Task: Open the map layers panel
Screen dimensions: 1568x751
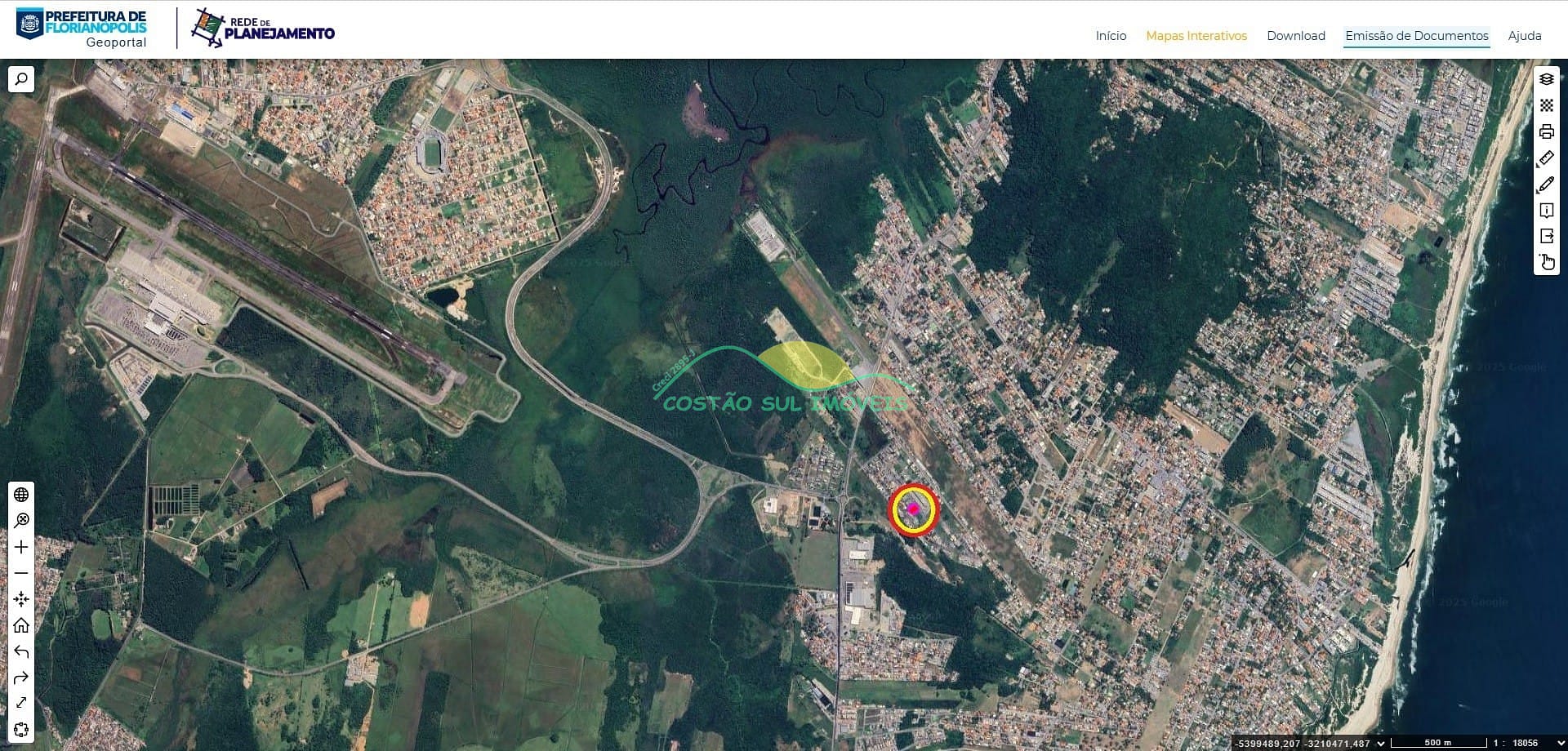Action: [x=1546, y=79]
